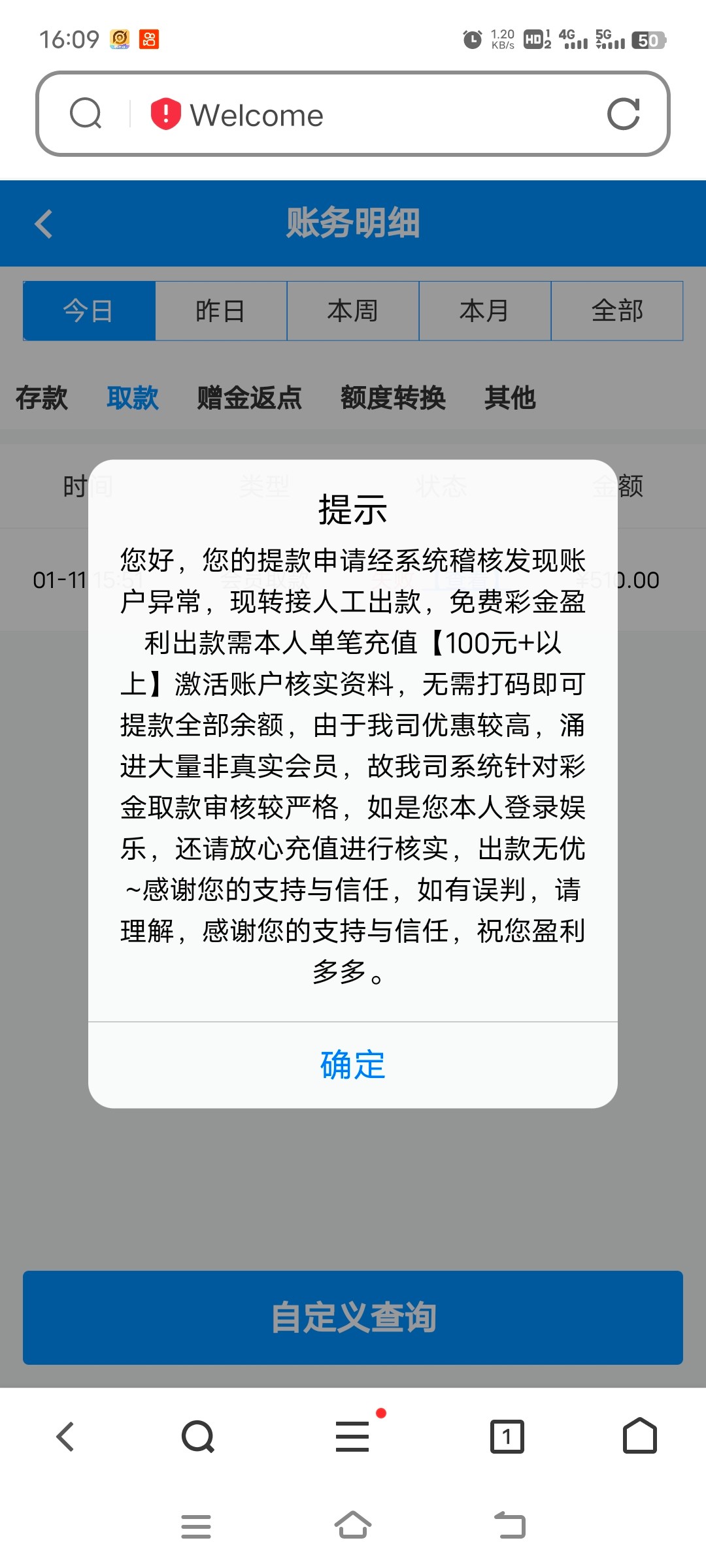This screenshot has width=706, height=1568.
Task: Tap 确定 to dismiss the dialog
Action: click(351, 1065)
